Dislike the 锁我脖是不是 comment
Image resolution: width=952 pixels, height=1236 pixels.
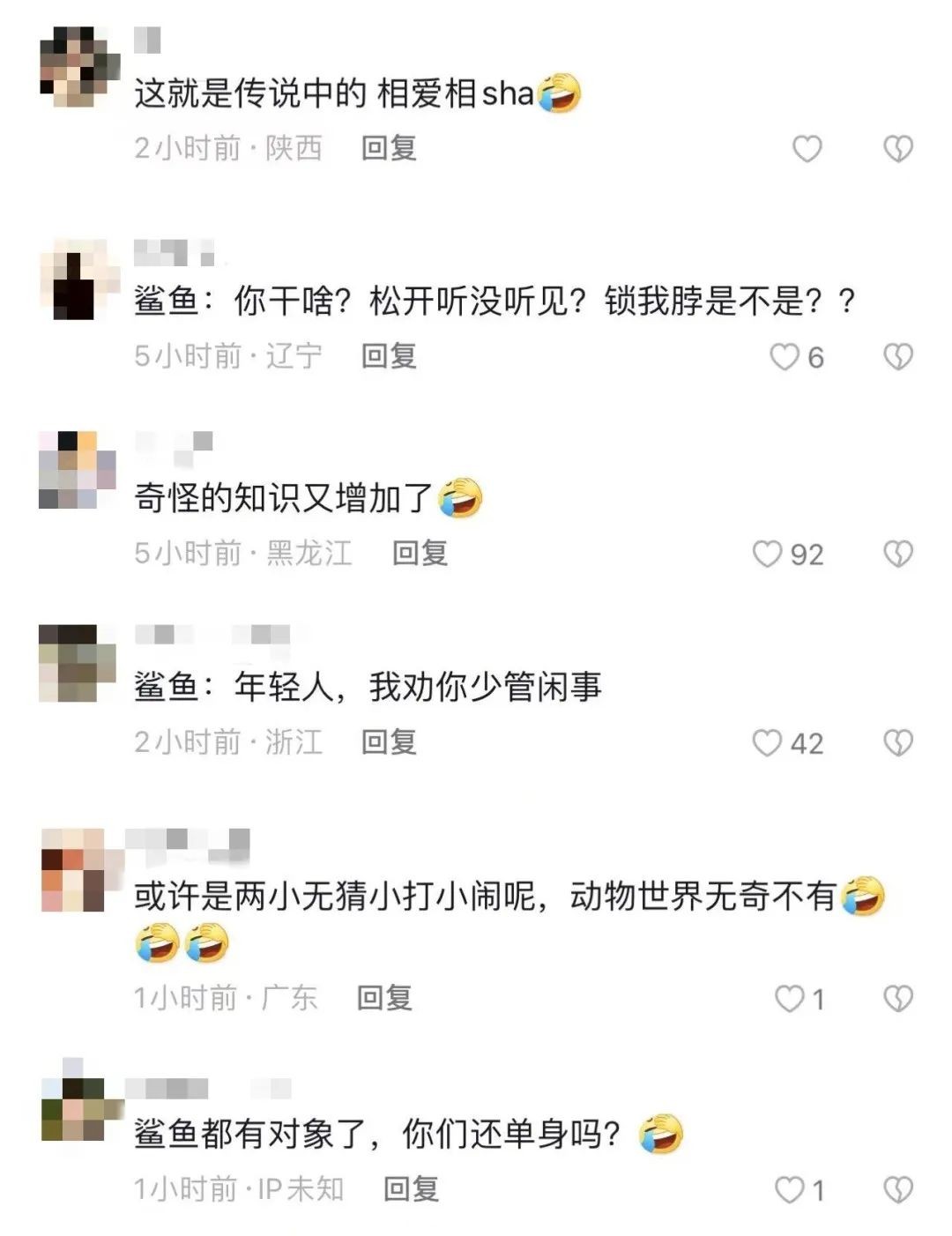(897, 357)
